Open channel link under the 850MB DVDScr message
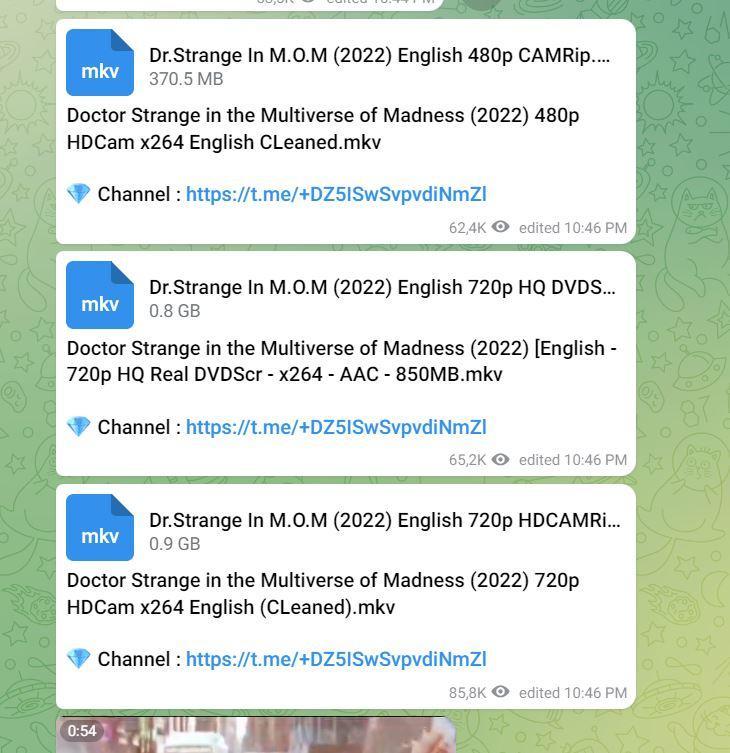 (336, 427)
